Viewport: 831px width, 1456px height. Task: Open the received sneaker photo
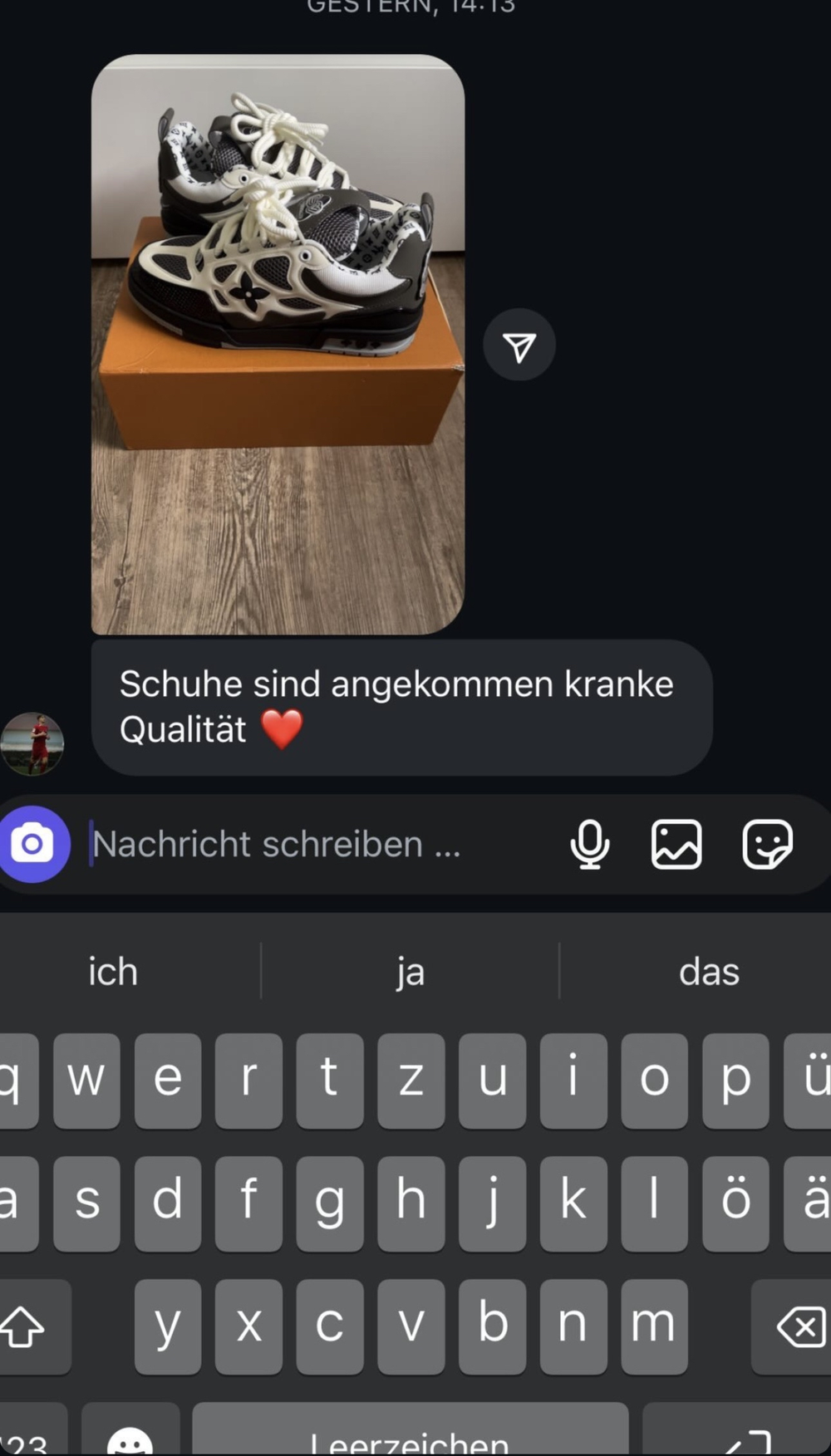pos(278,345)
